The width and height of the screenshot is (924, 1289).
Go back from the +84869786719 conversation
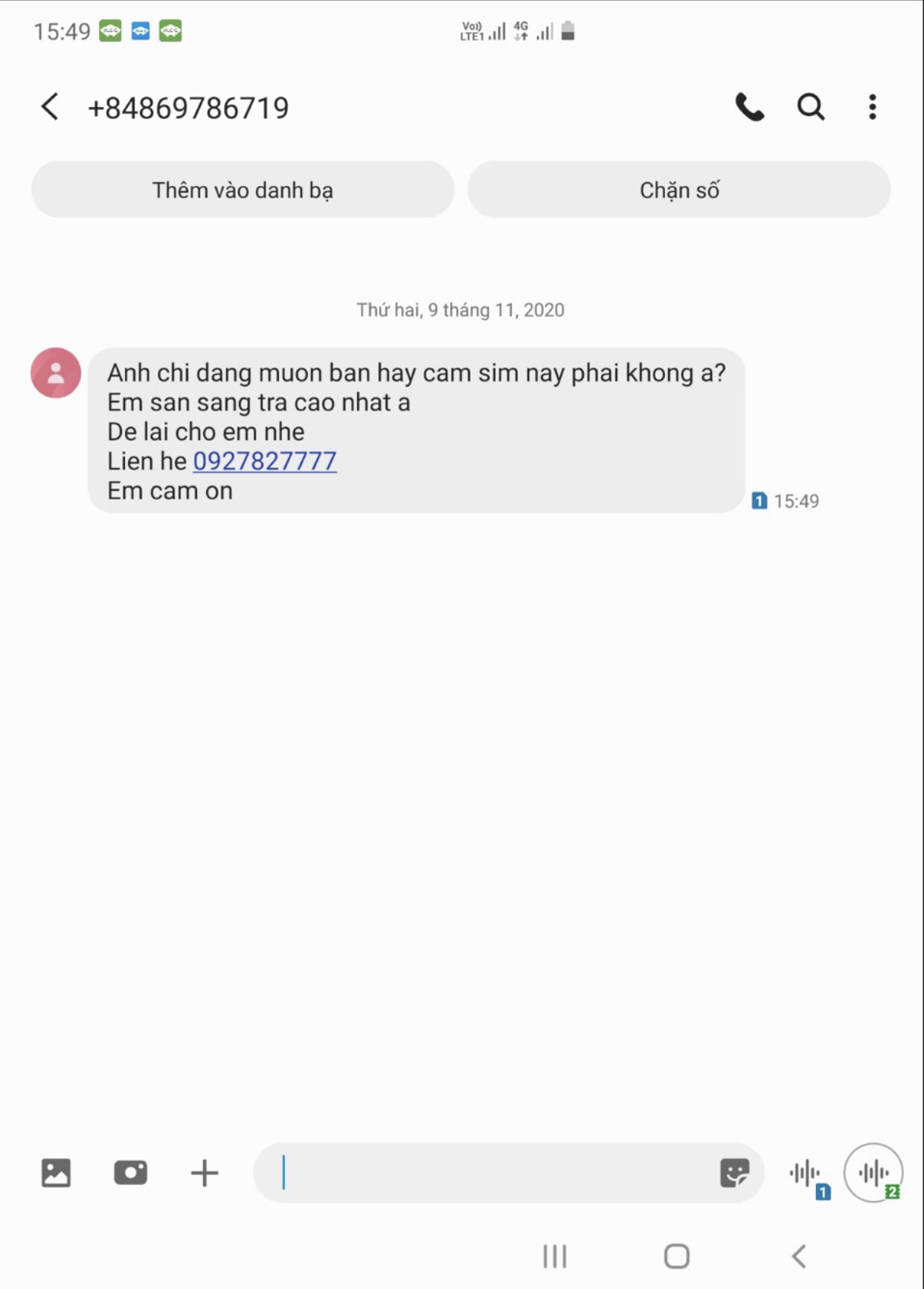pos(50,107)
